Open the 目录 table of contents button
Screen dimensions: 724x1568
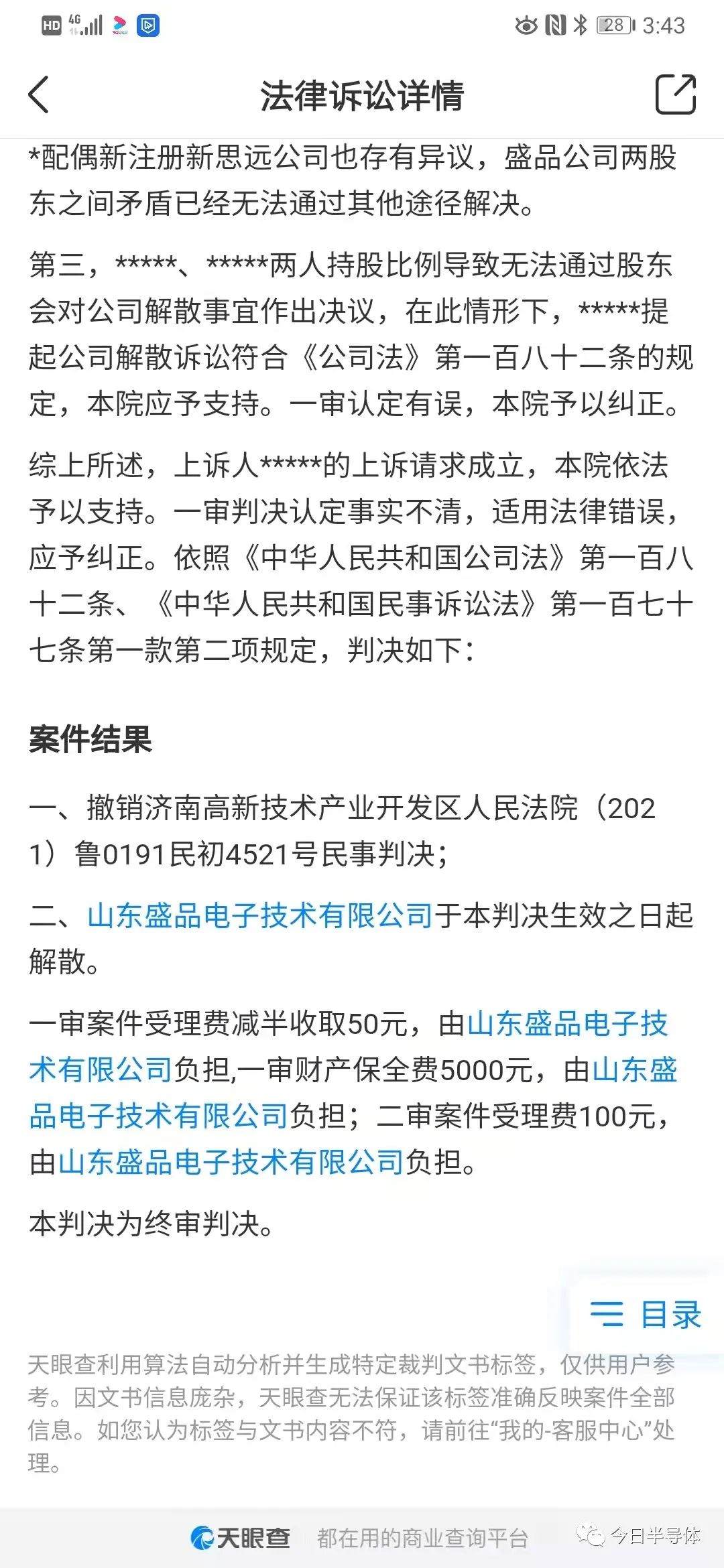tap(645, 1314)
